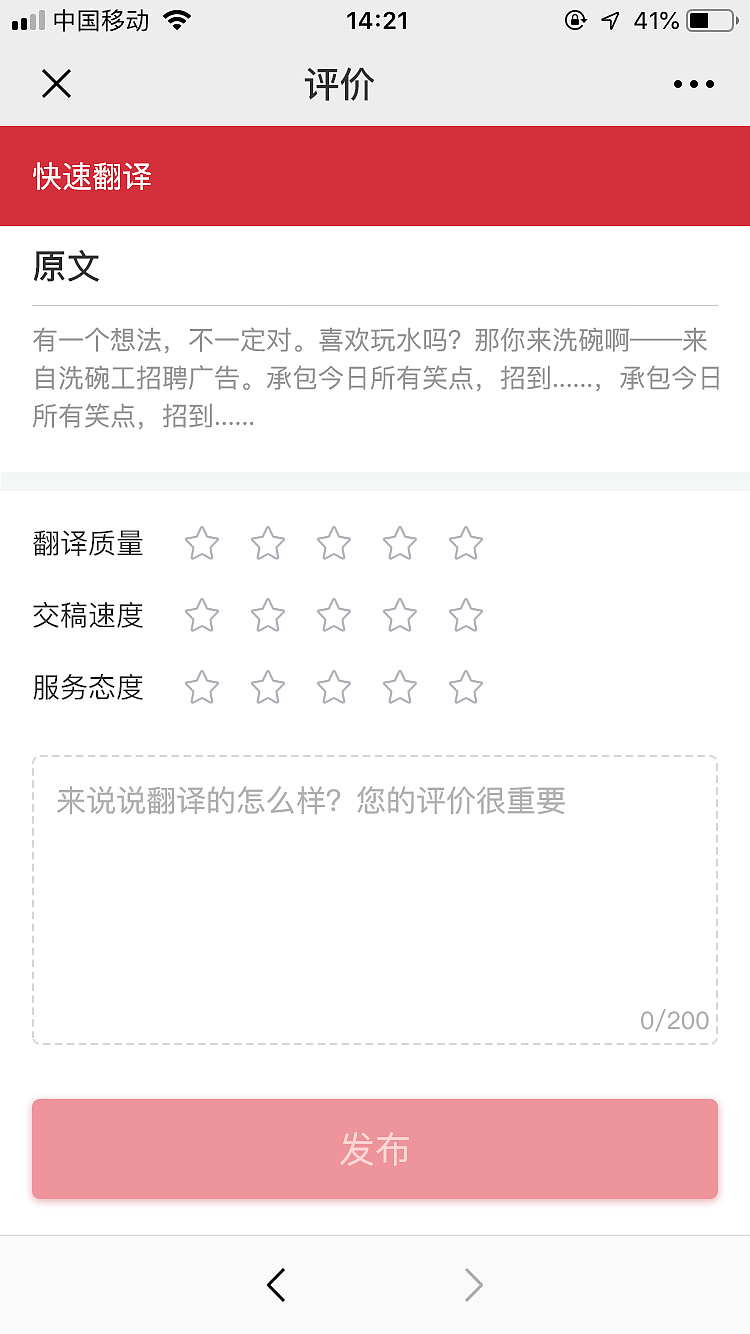
Task: Toggle the last star of 服务态度
Action: click(x=465, y=688)
